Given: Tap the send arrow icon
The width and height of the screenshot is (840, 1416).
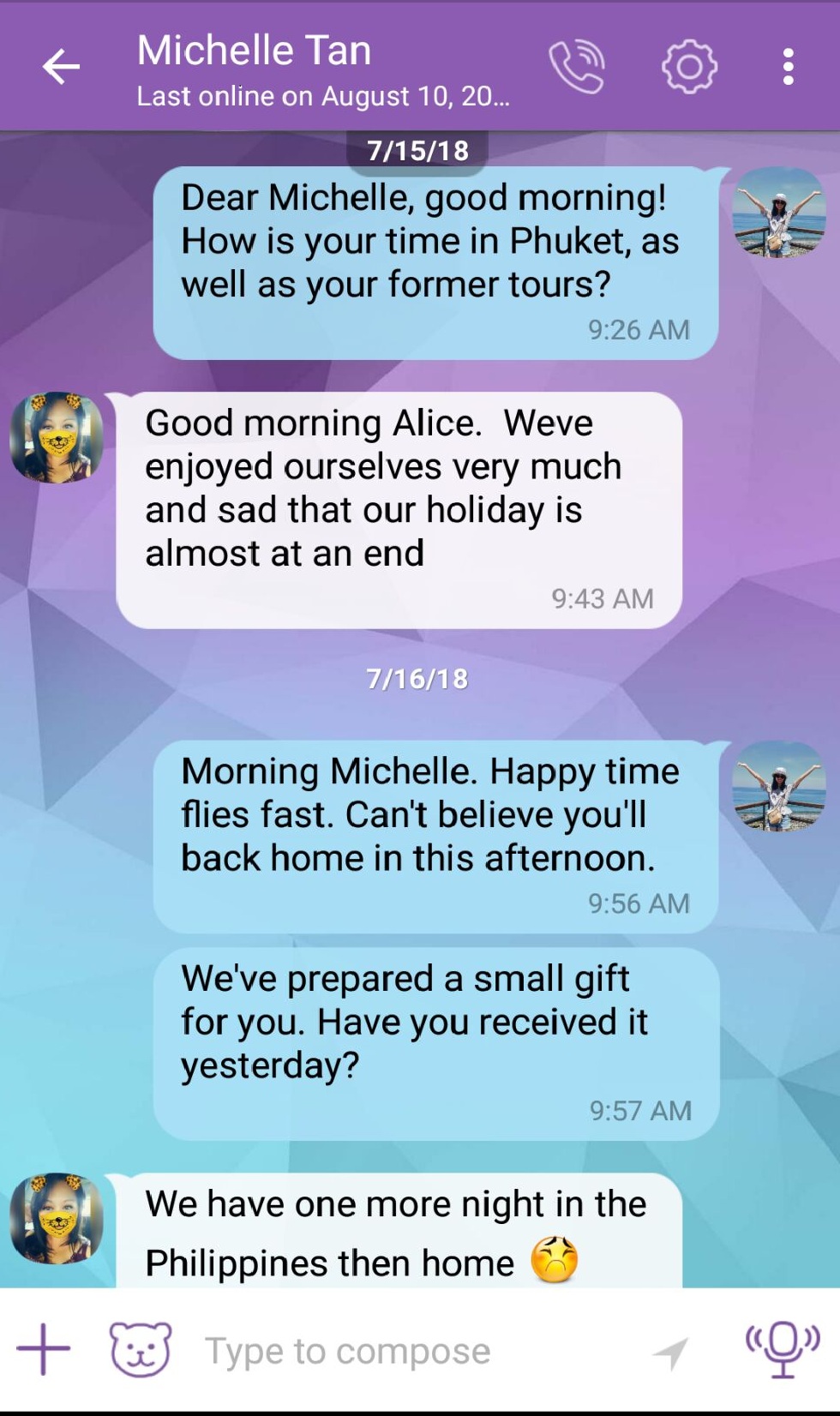Looking at the screenshot, I should (670, 1353).
